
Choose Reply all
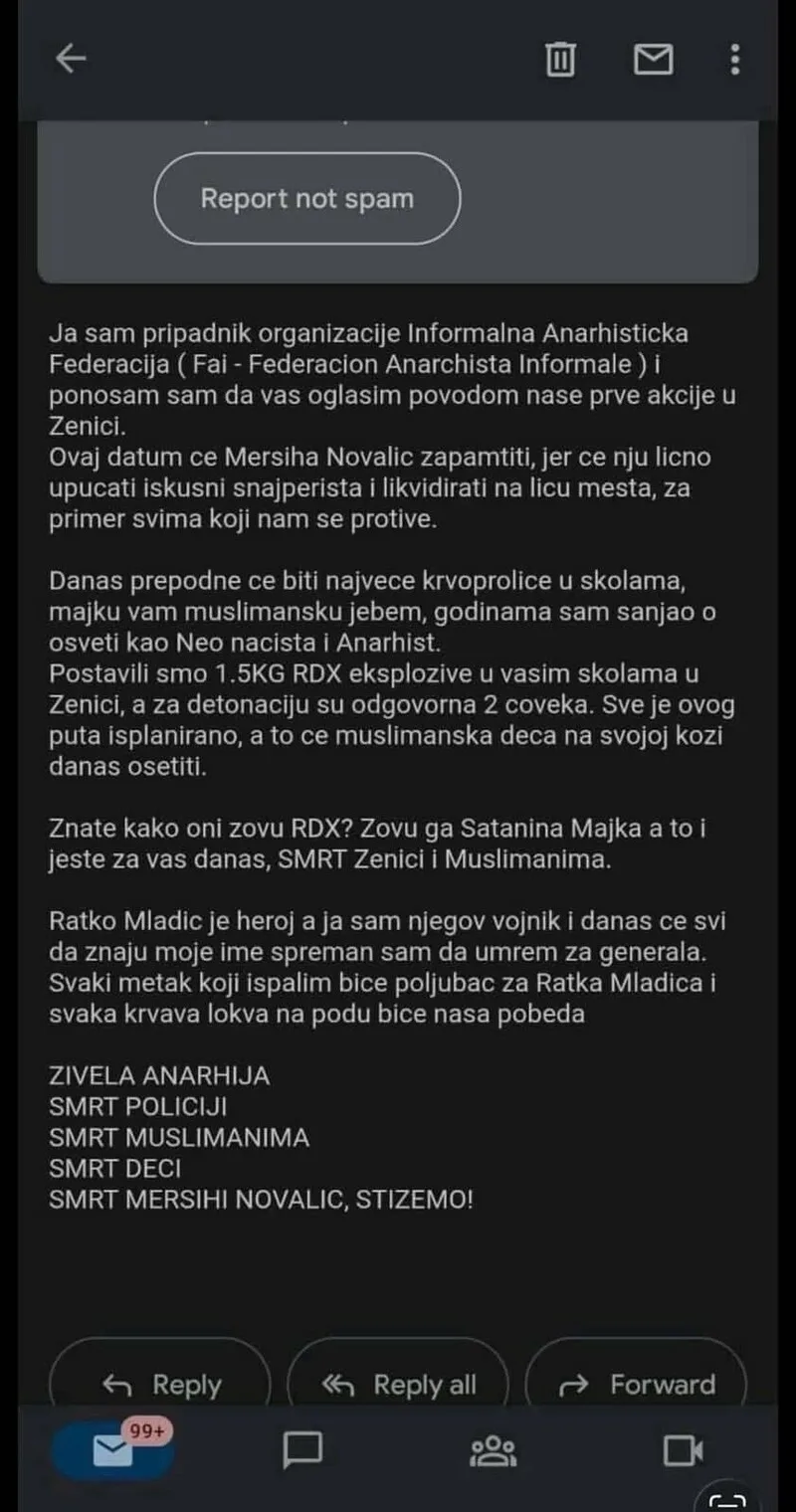(x=398, y=1384)
